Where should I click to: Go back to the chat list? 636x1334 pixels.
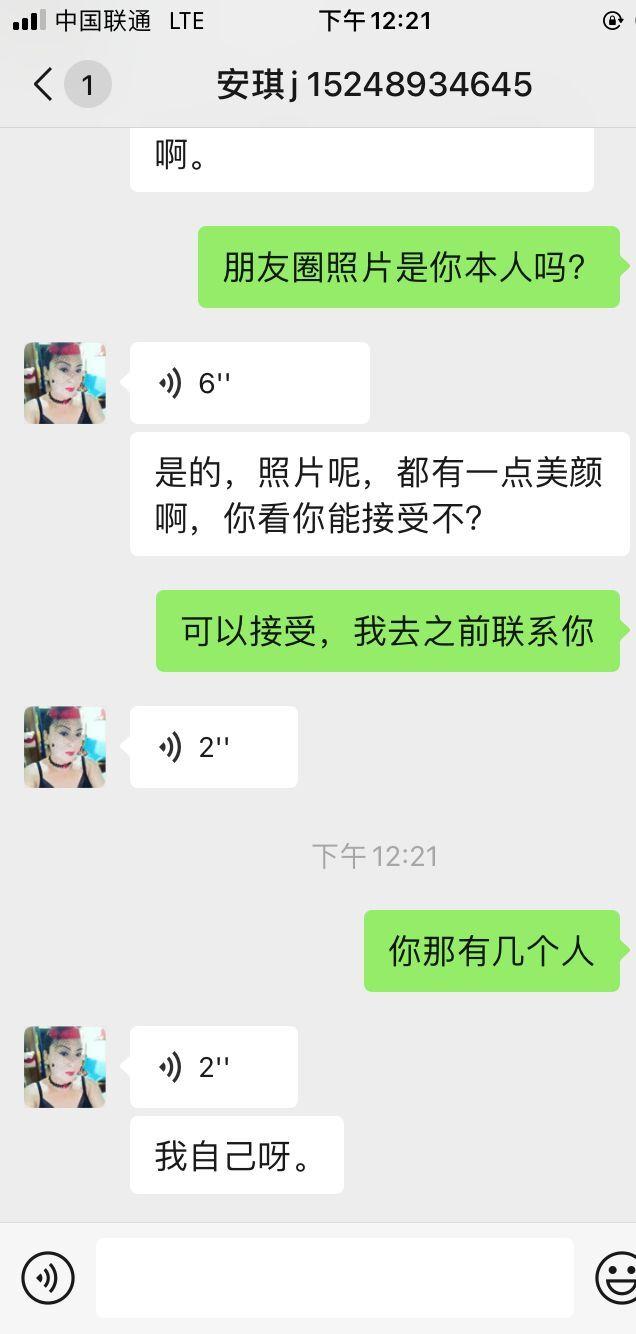pos(44,85)
